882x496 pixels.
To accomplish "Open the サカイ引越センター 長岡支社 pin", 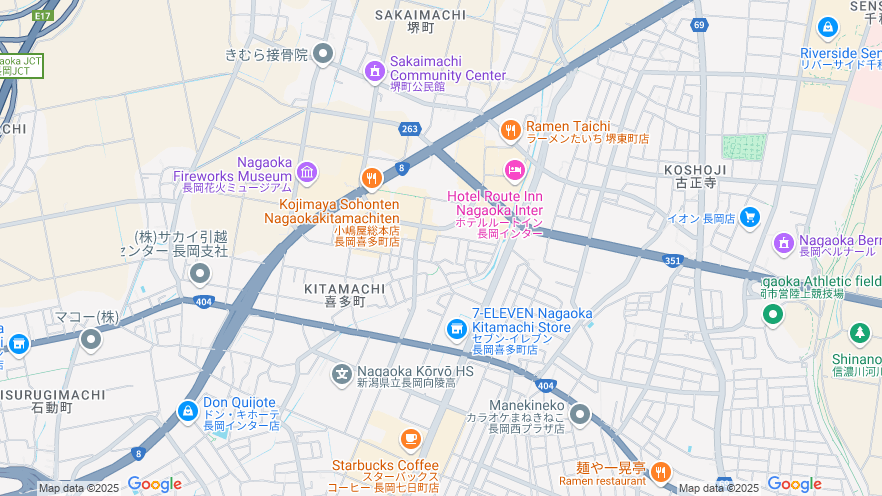I will pos(200,273).
